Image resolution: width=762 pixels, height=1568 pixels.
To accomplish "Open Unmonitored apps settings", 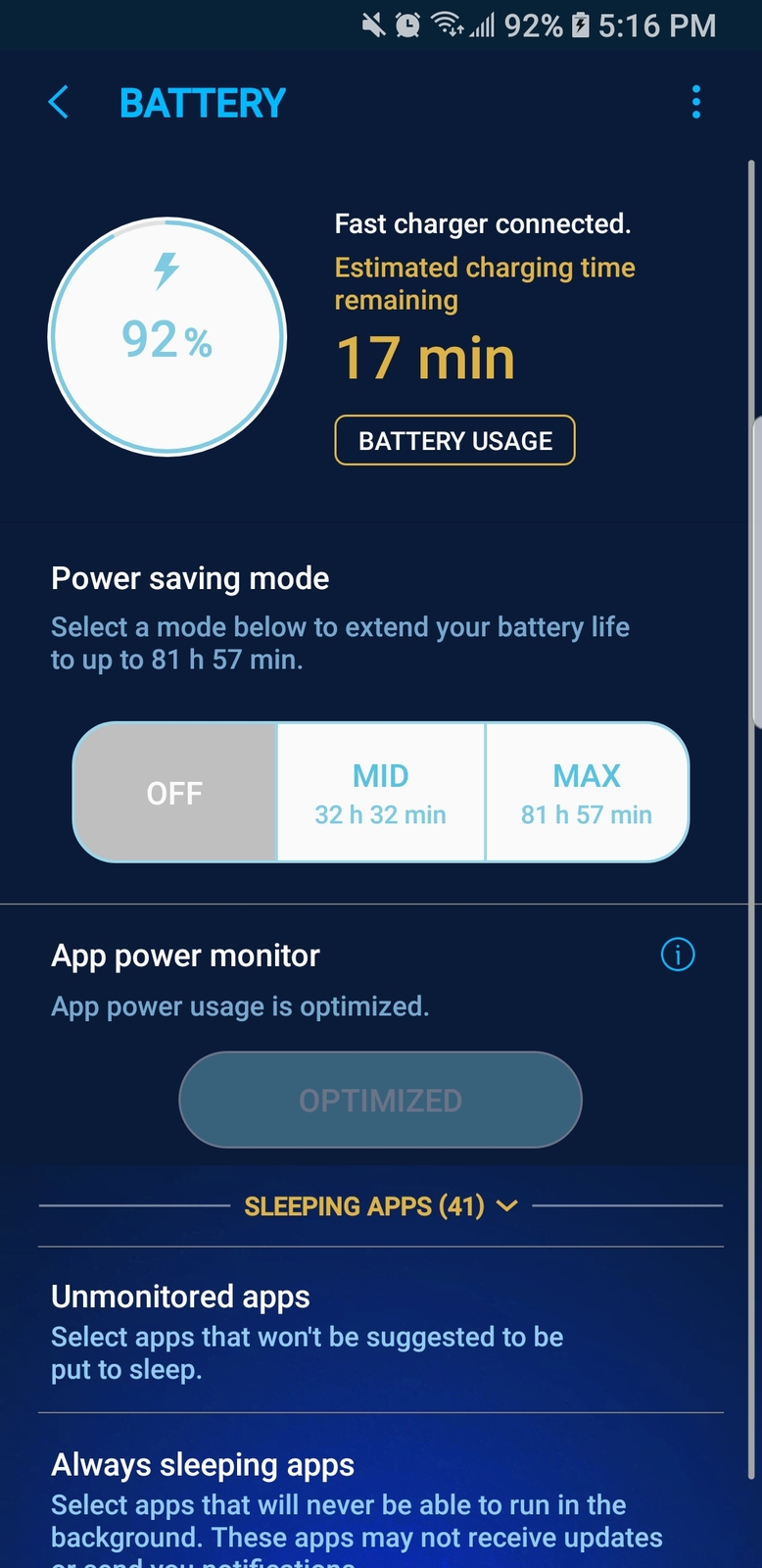I will pos(380,1329).
